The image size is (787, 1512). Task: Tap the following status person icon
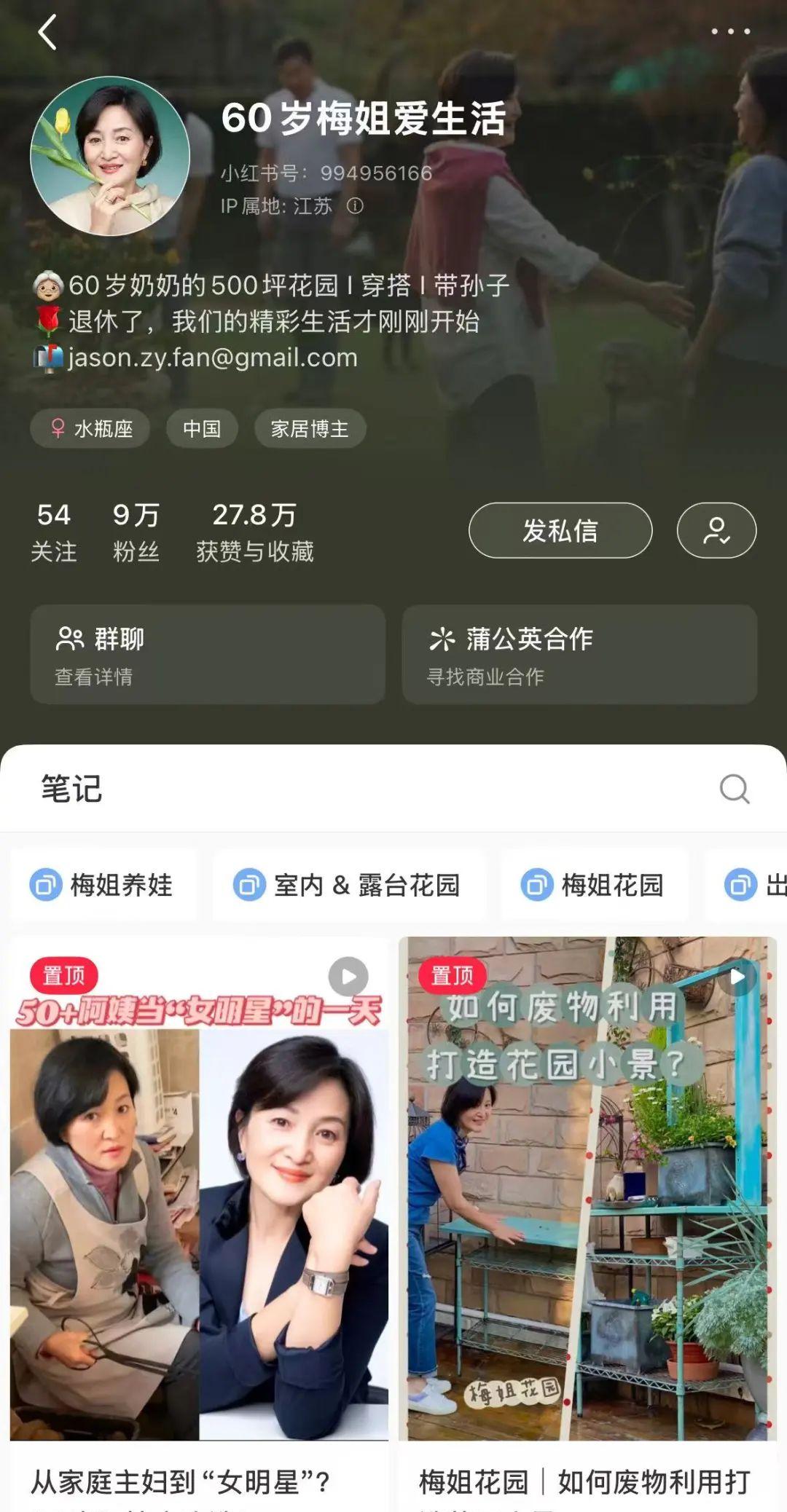point(716,530)
